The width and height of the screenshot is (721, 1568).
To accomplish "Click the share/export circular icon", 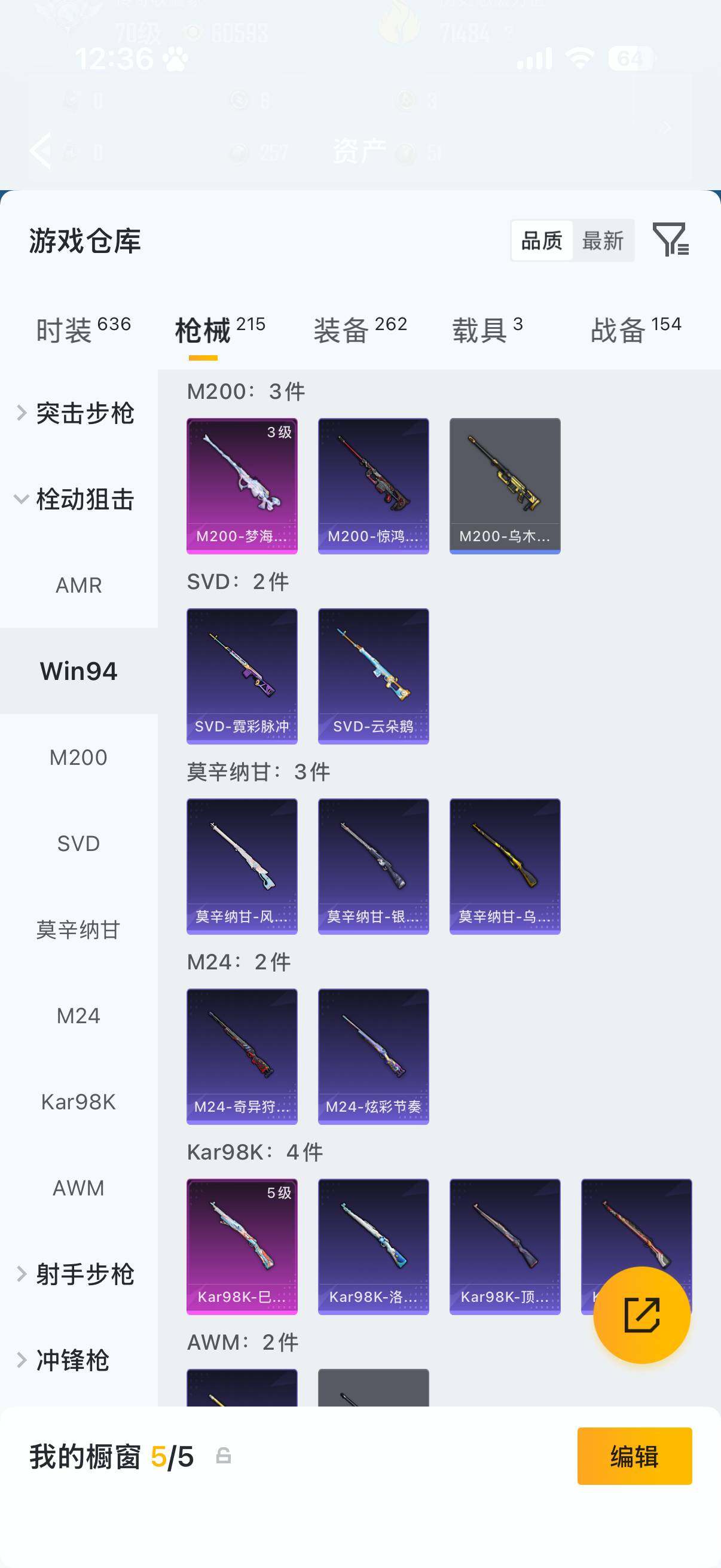I will click(644, 1314).
